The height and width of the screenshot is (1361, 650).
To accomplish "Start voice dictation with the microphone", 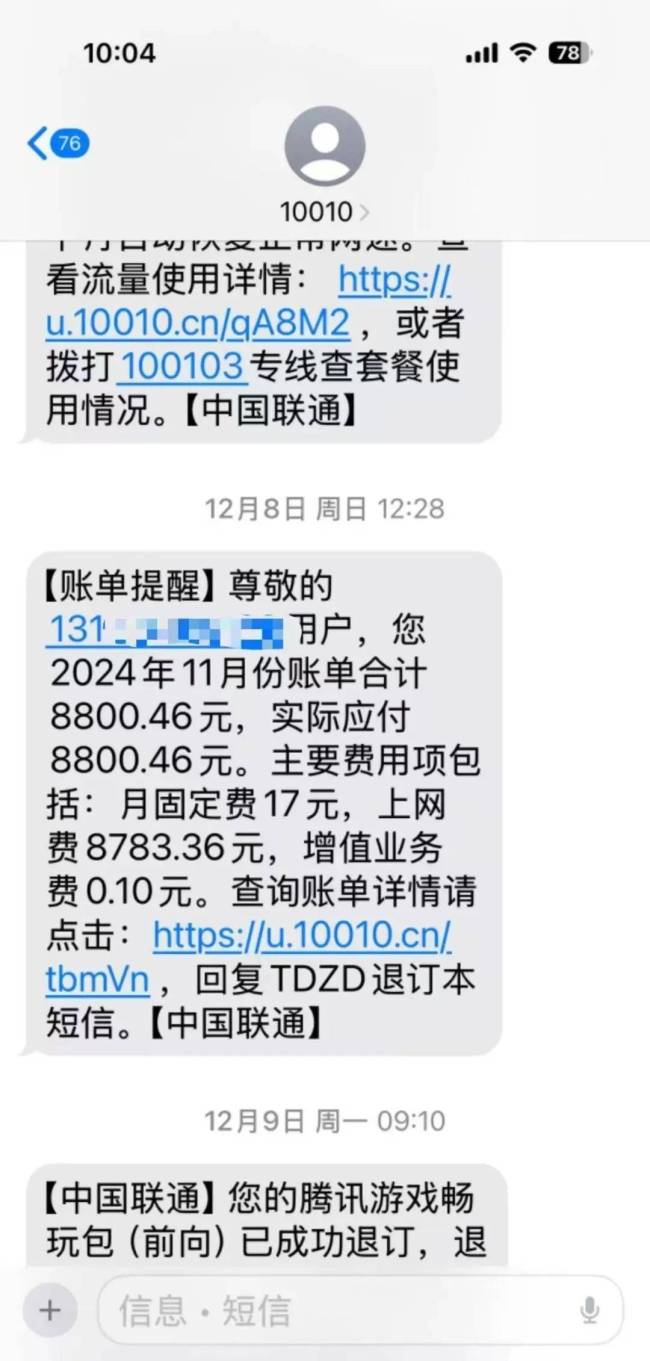I will tap(590, 1310).
